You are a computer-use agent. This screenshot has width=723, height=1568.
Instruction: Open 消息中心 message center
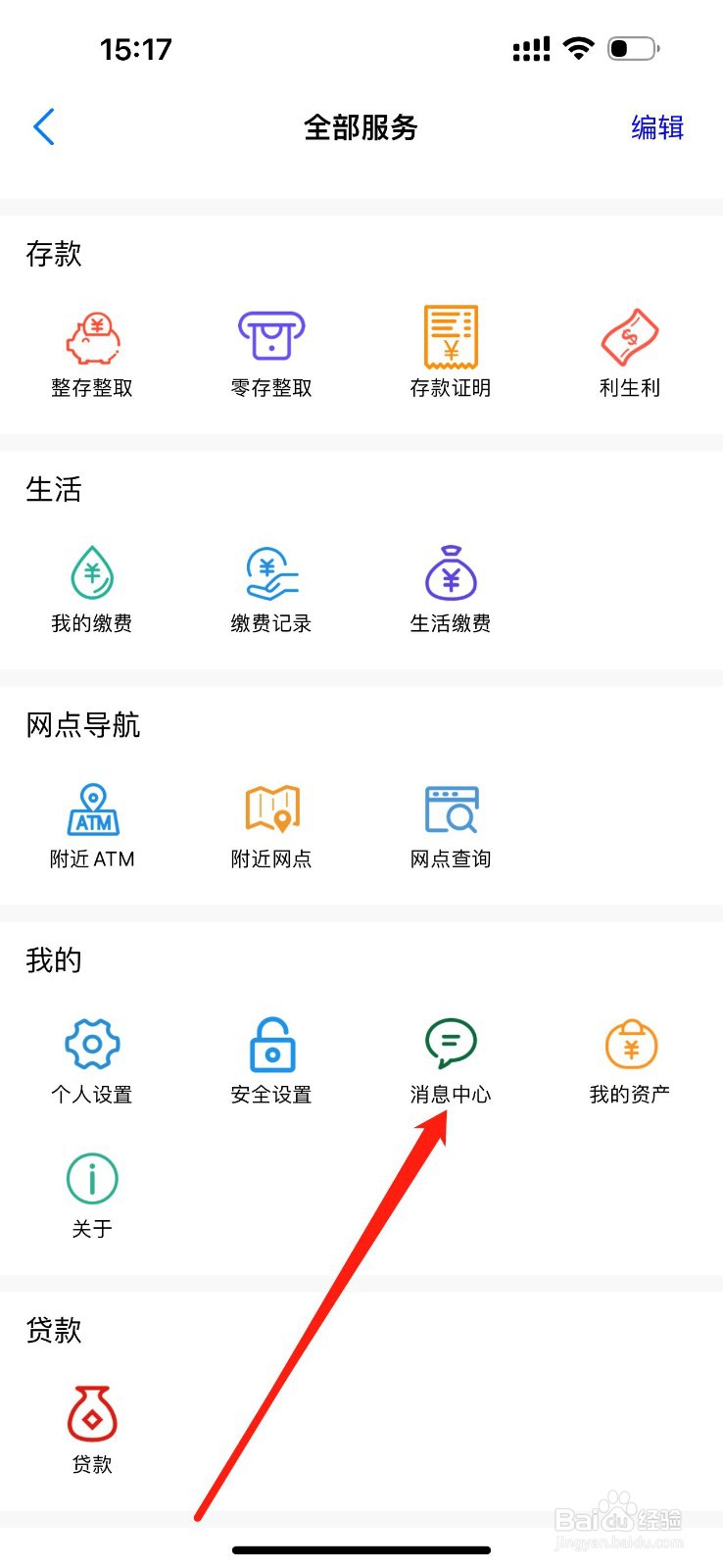(451, 1061)
